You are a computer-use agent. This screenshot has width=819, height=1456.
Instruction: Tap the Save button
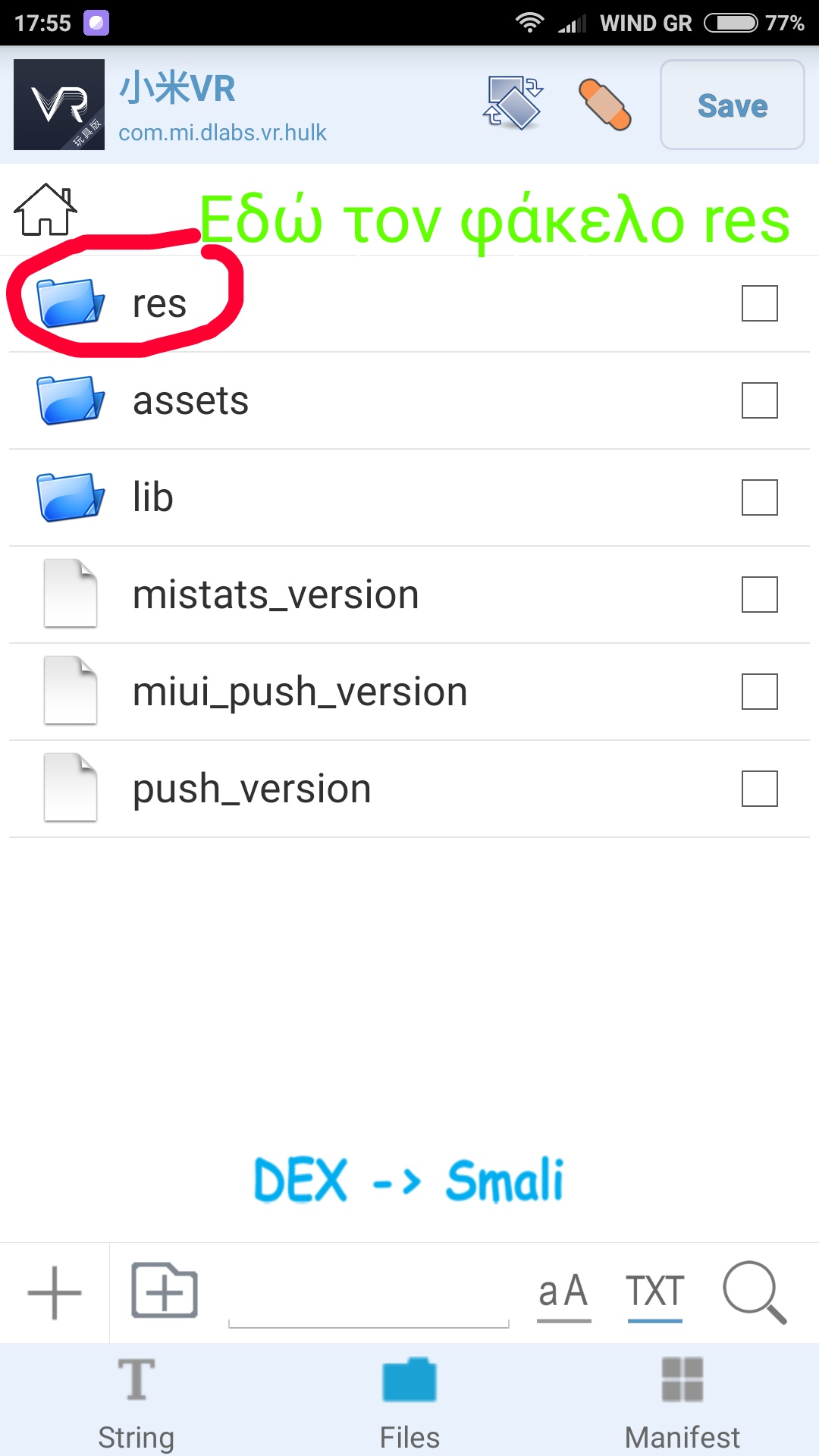732,105
